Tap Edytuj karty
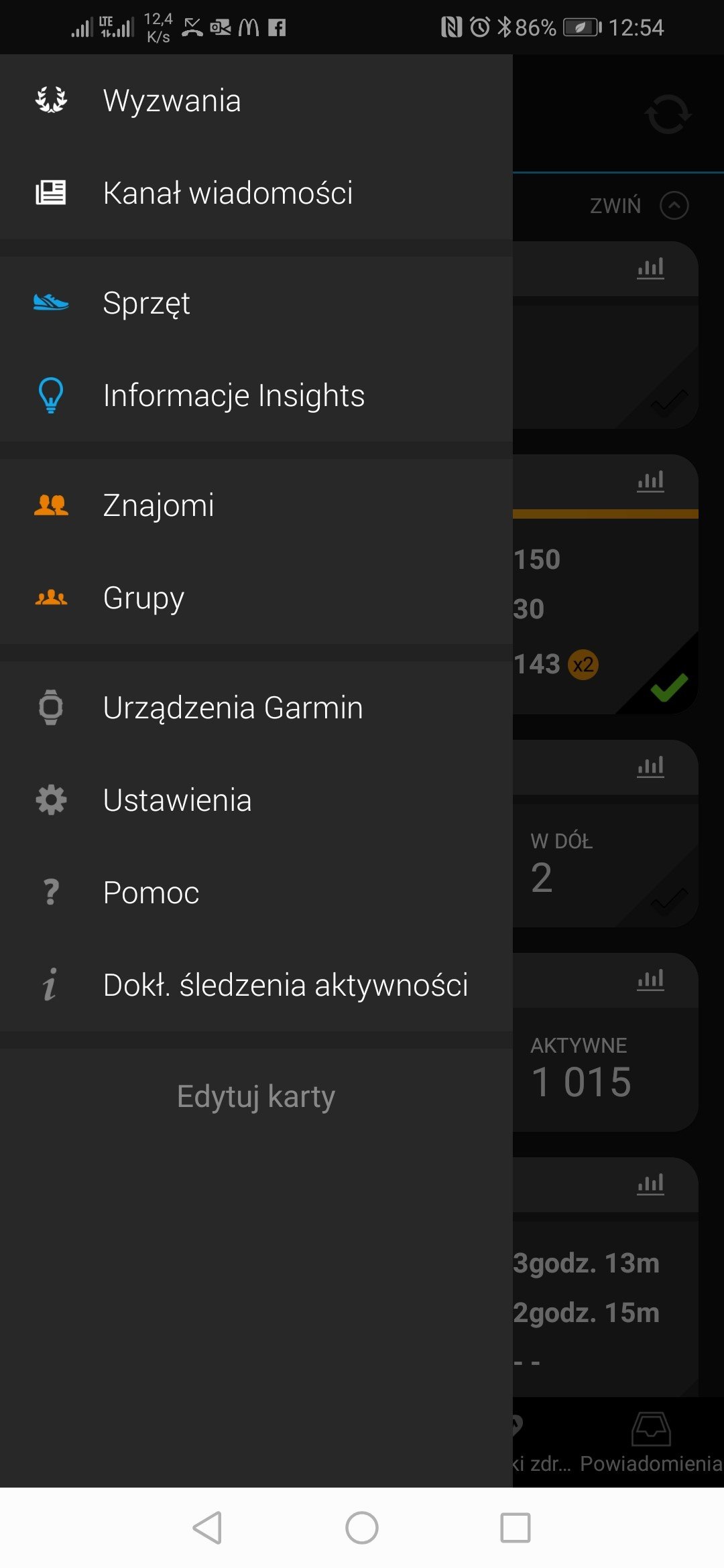The width and height of the screenshot is (724, 1568). point(256,1096)
